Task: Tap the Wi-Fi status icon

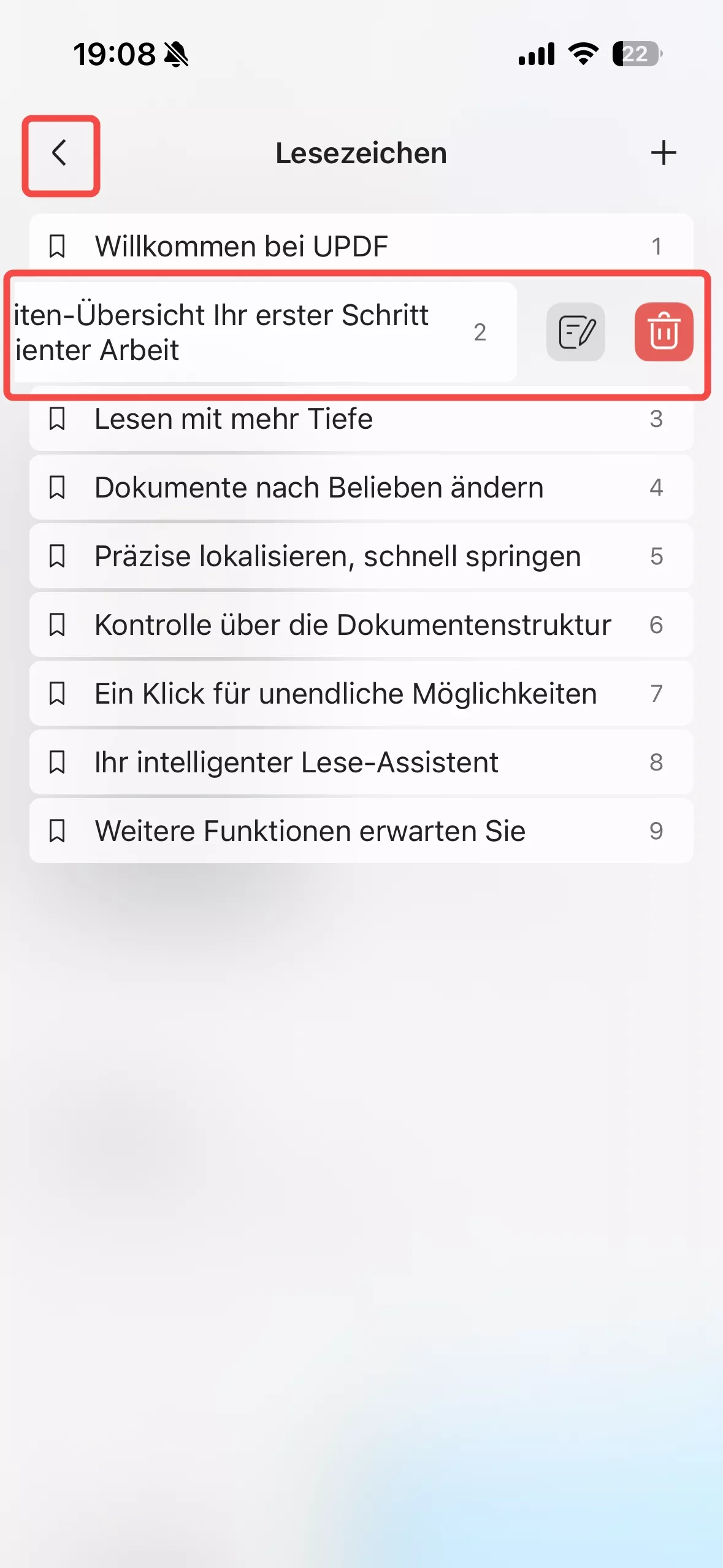Action: (580, 55)
